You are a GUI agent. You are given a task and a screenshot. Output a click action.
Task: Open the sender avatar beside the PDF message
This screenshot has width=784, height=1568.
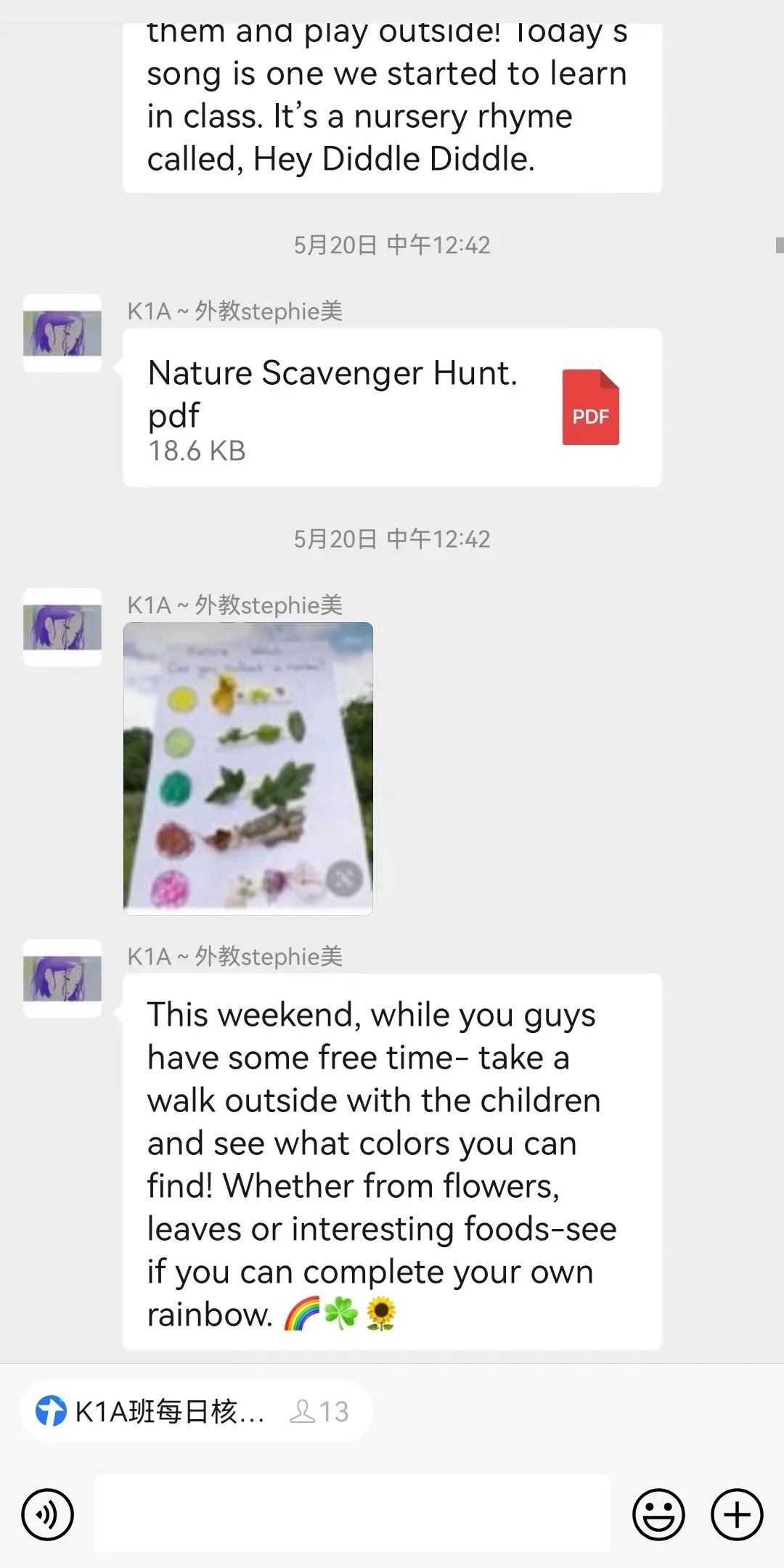pyautogui.click(x=62, y=333)
